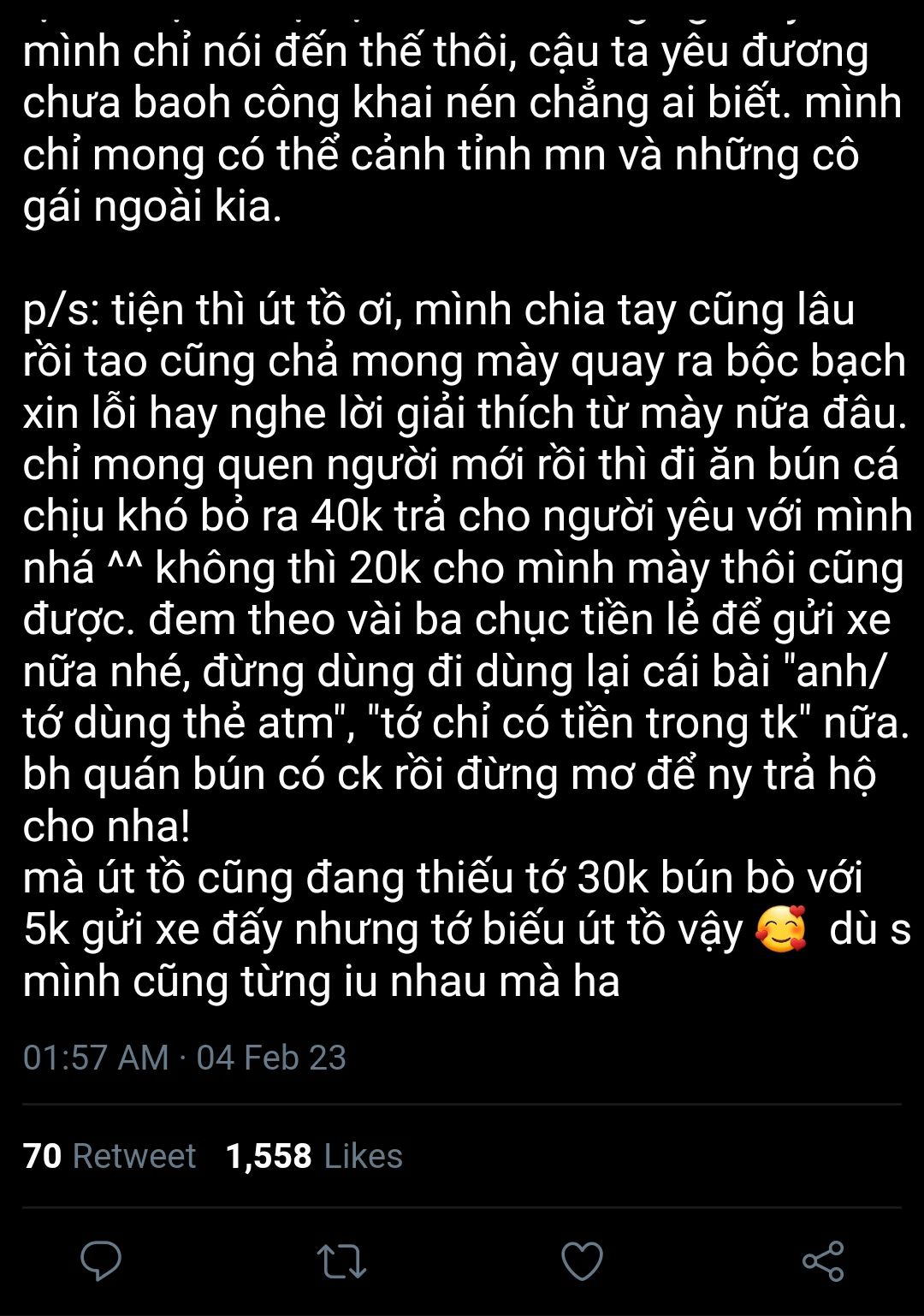This screenshot has width=924, height=1316.
Task: Share this tweet
Action: tap(823, 1261)
